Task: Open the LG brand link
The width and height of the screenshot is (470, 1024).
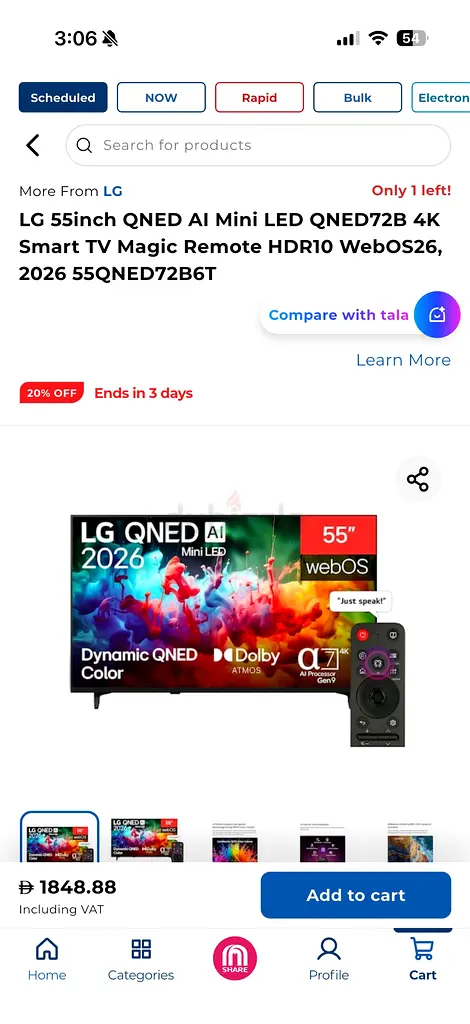Action: tap(113, 191)
